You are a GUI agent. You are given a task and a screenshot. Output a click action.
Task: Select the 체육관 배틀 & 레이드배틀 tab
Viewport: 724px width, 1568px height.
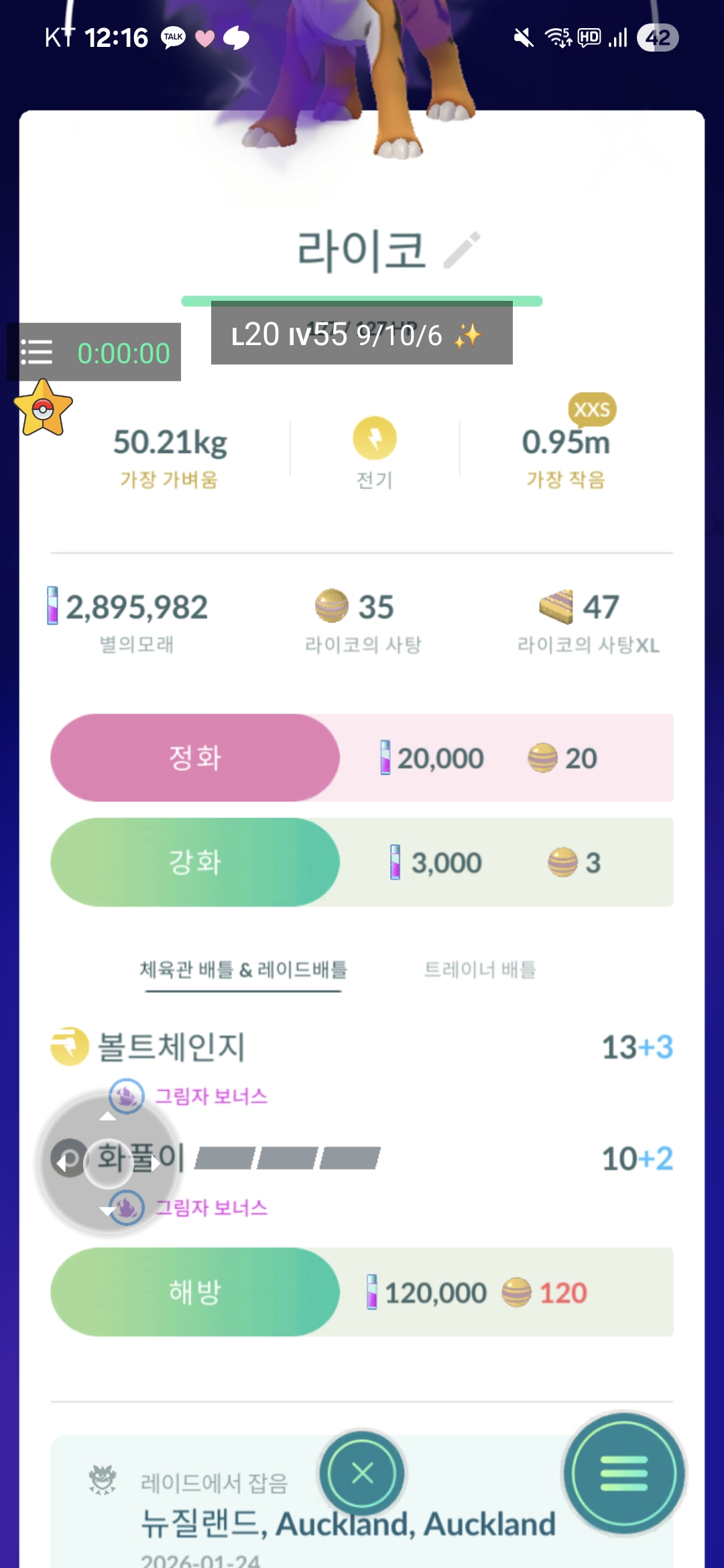(x=243, y=970)
